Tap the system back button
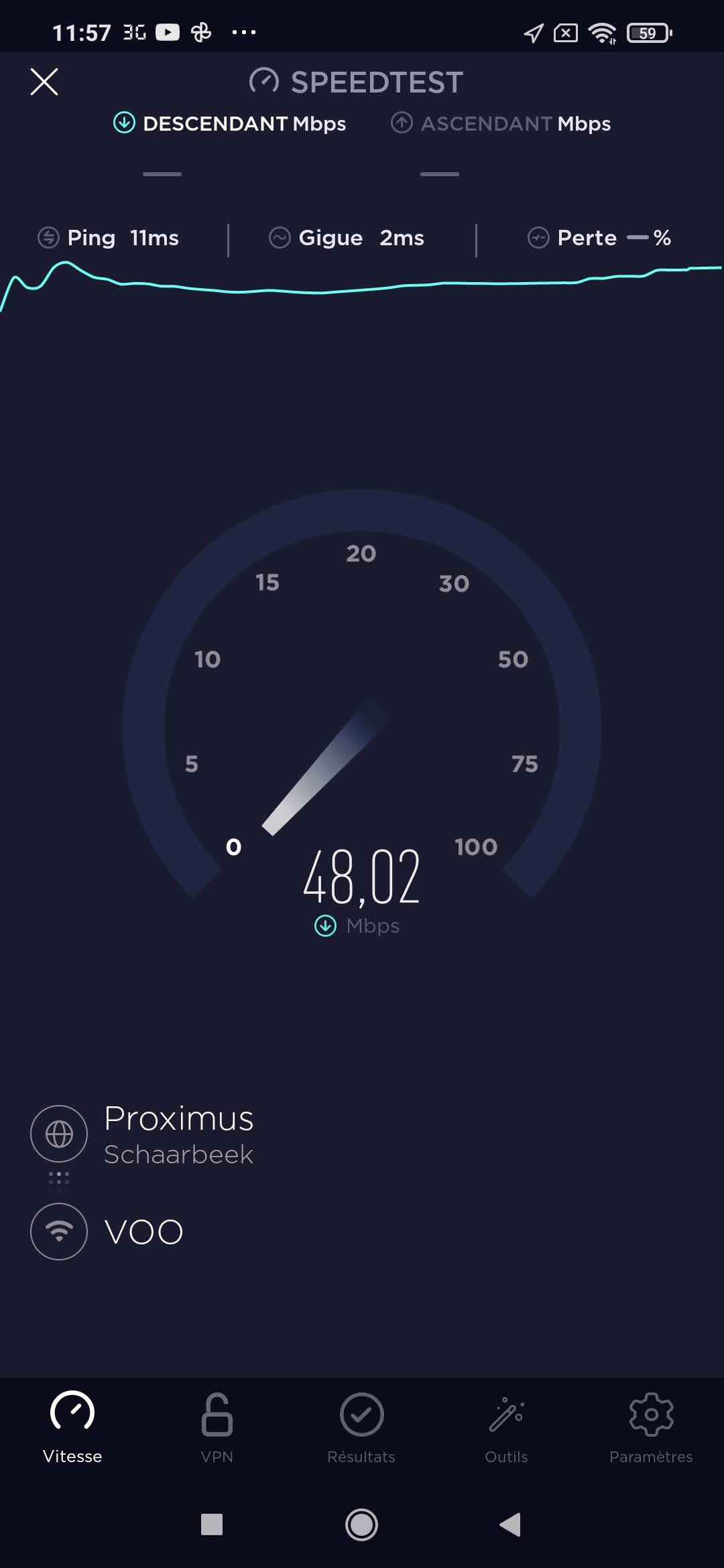724x1568 pixels. (510, 1525)
